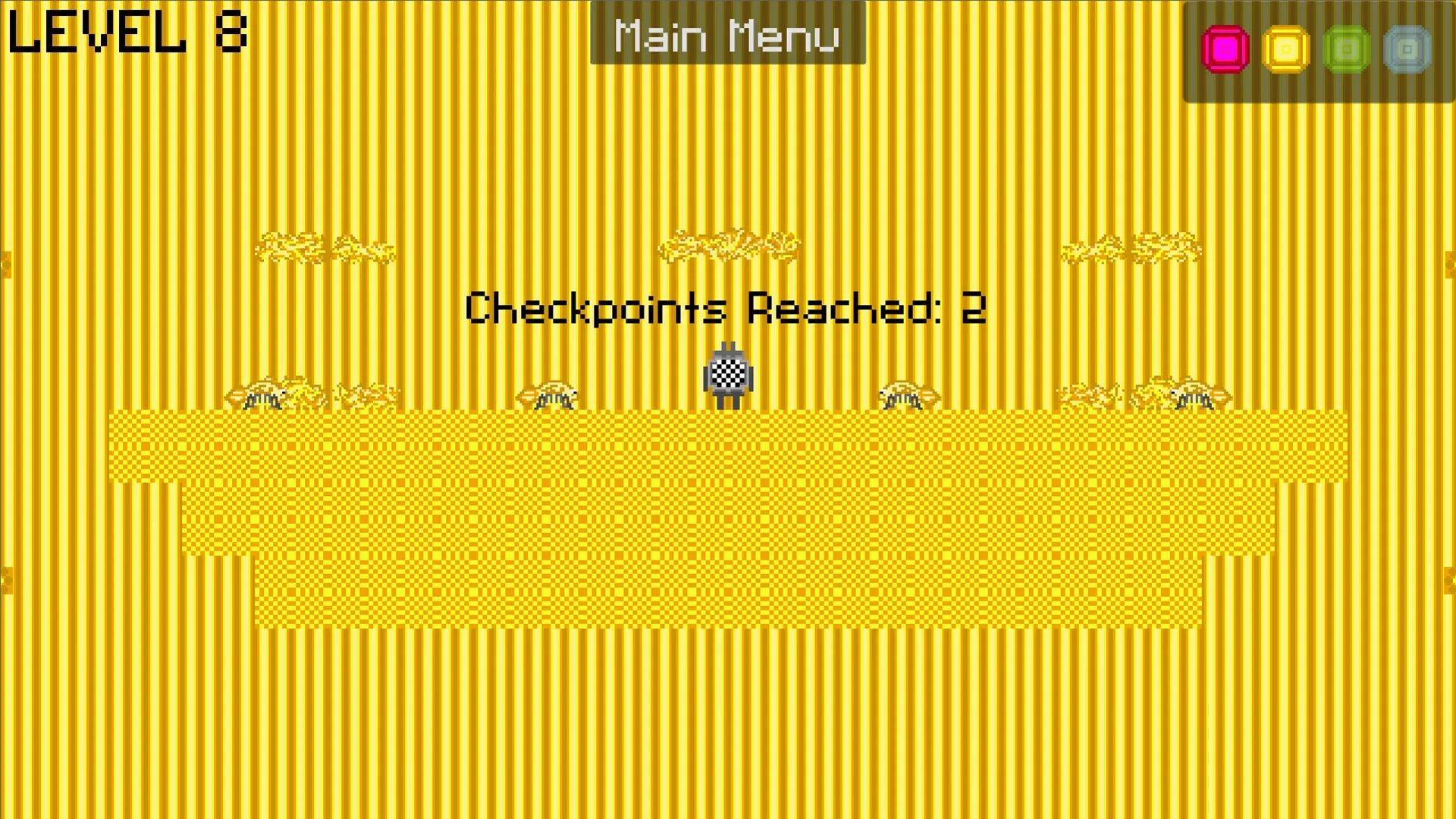This screenshot has height=819, width=1456.
Task: Select the pink color gem
Action: click(1225, 49)
